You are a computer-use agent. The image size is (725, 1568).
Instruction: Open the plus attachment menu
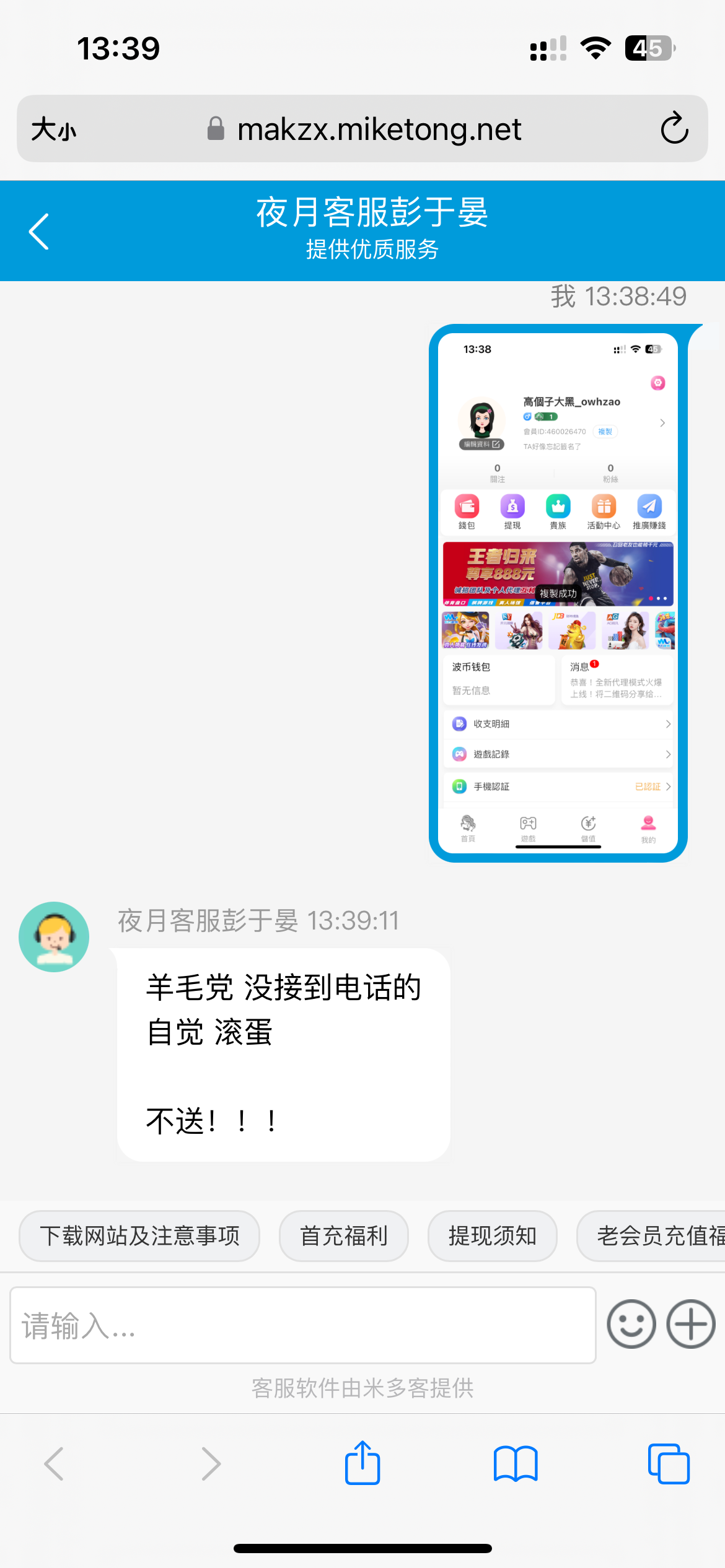pyautogui.click(x=691, y=1324)
